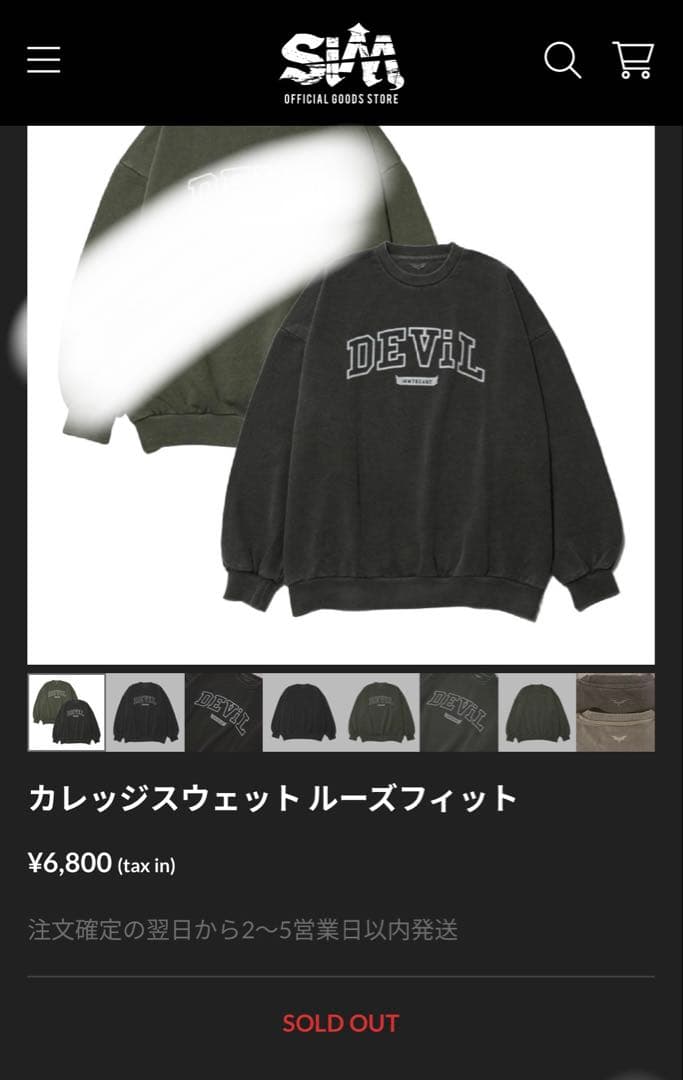The height and width of the screenshot is (1080, 683).
Task: Select the second thumbnail of black sweatshirt front
Action: (145, 712)
